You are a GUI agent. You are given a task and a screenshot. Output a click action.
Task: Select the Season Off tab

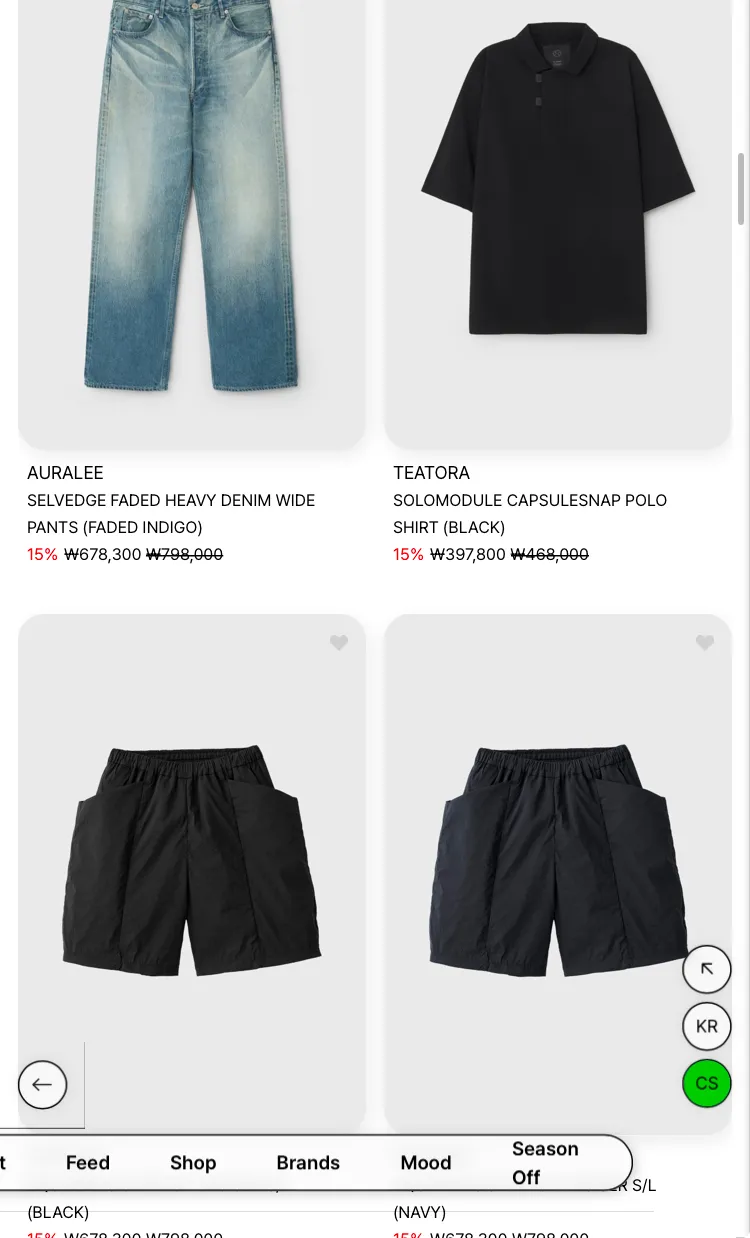pos(545,1163)
